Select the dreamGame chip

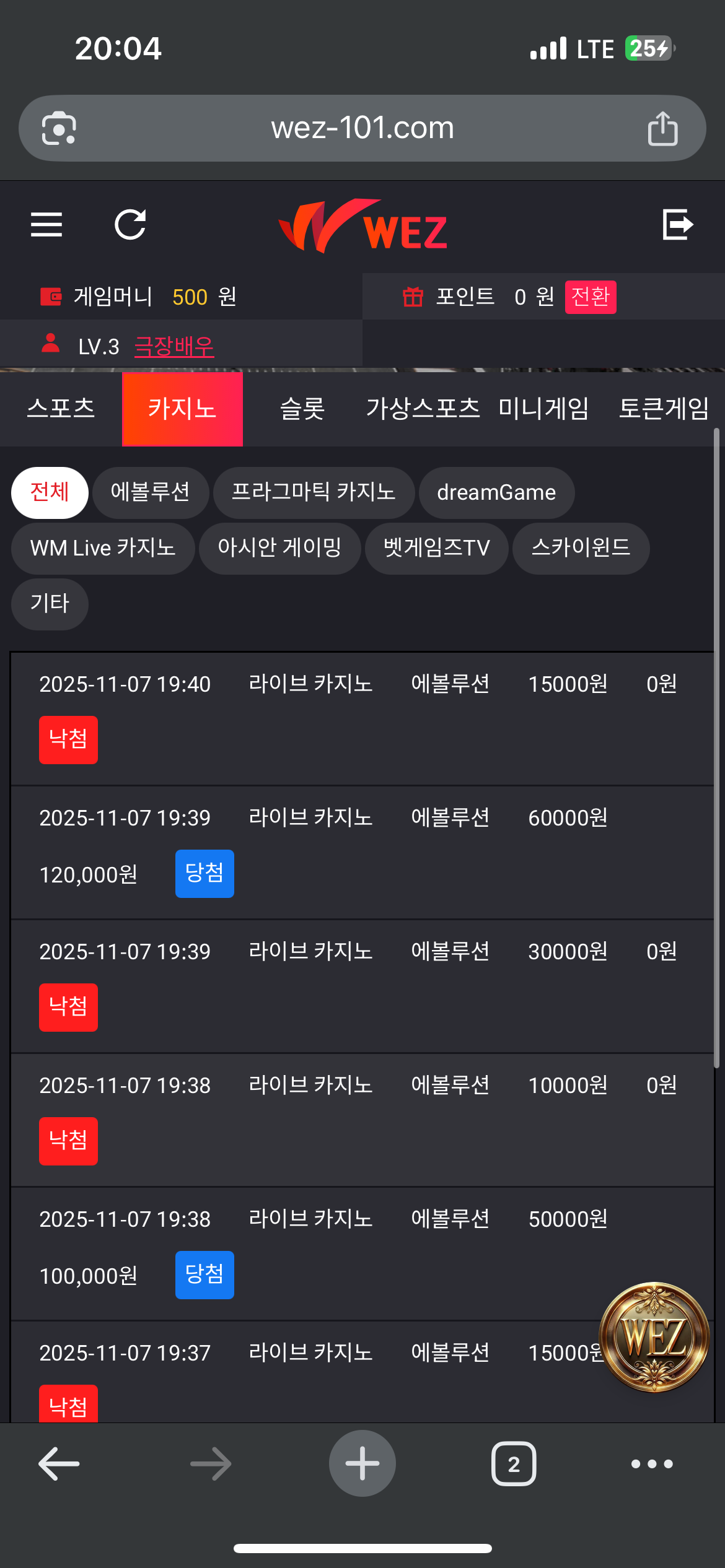point(496,492)
